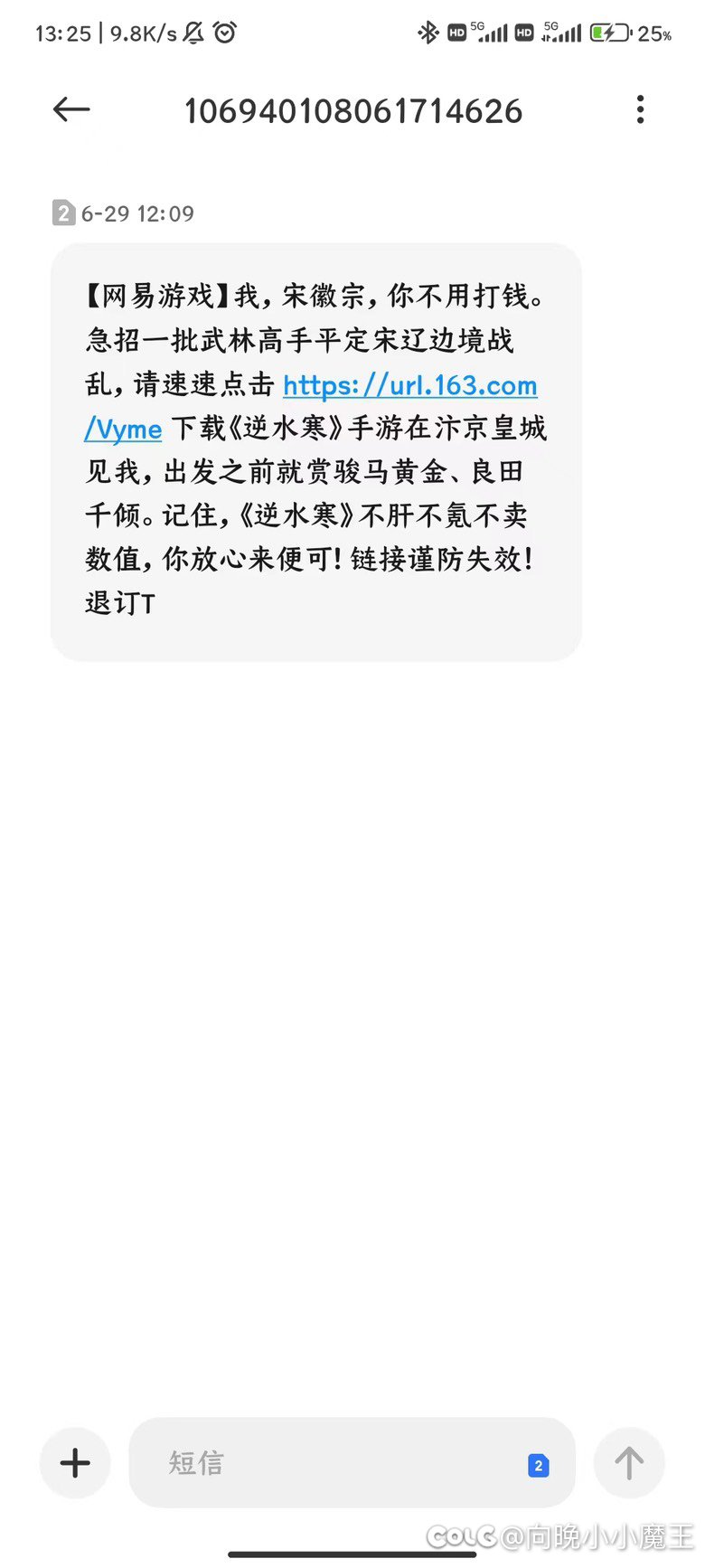This screenshot has height=1568, width=705.
Task: Send the message with the up arrow
Action: coord(629,1463)
